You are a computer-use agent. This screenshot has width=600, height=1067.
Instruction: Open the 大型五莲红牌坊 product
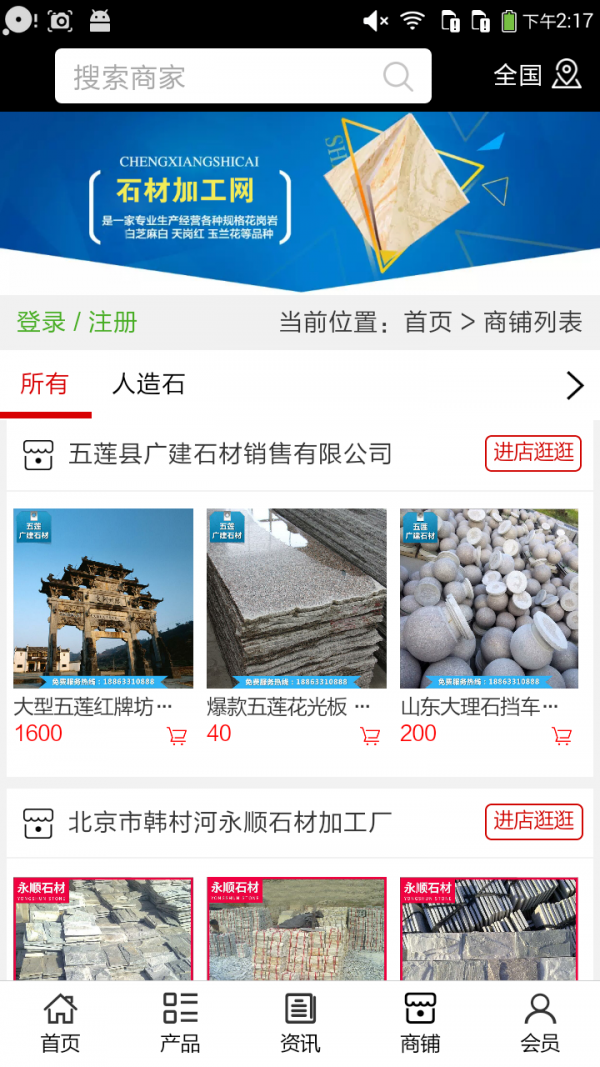[x=103, y=598]
